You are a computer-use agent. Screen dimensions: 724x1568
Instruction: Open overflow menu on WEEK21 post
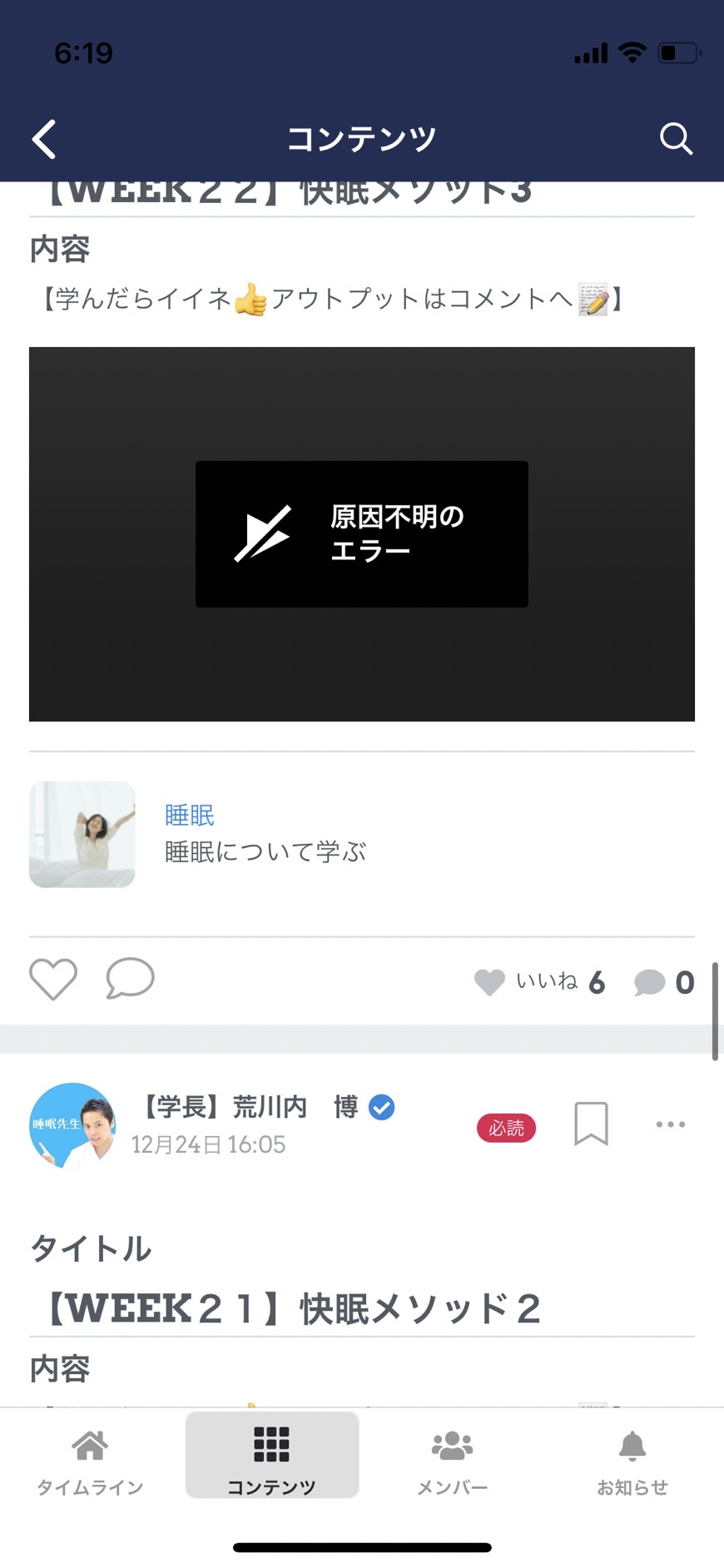671,1124
